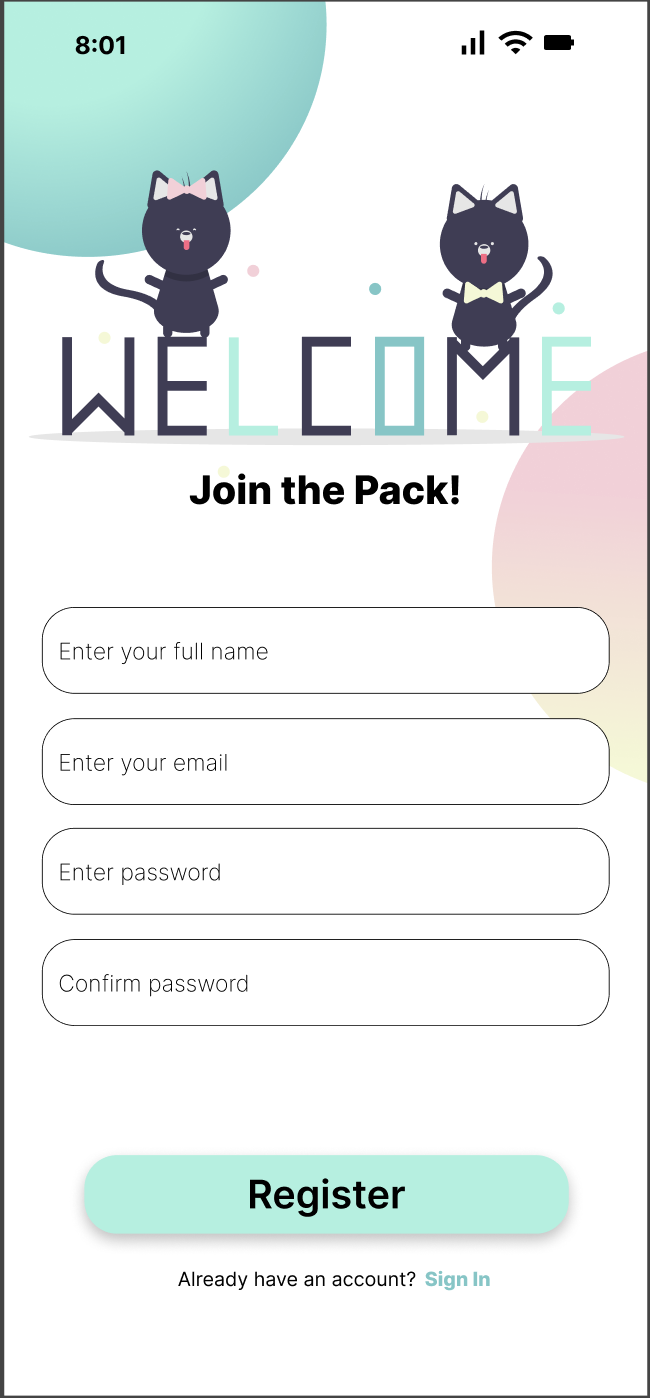Screen dimensions: 650x1398
Task: Focus the email input field
Action: 325,762
